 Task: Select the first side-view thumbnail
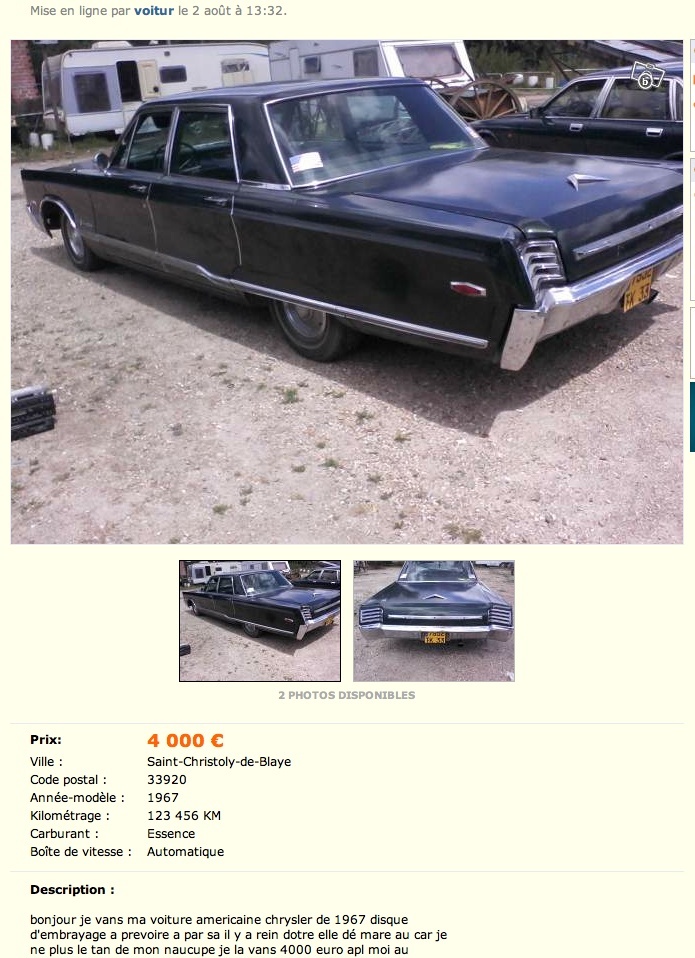260,621
